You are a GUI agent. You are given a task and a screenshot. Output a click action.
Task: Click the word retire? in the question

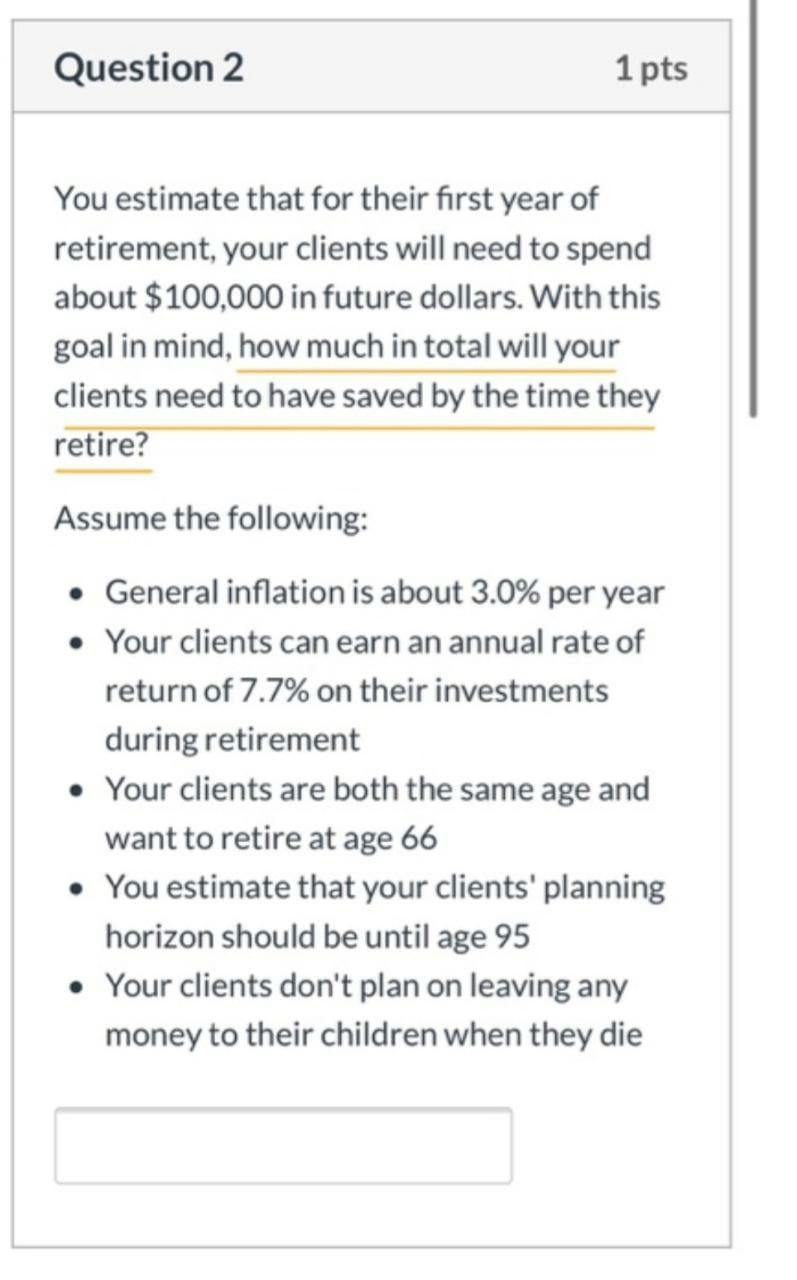pyautogui.click(x=100, y=445)
